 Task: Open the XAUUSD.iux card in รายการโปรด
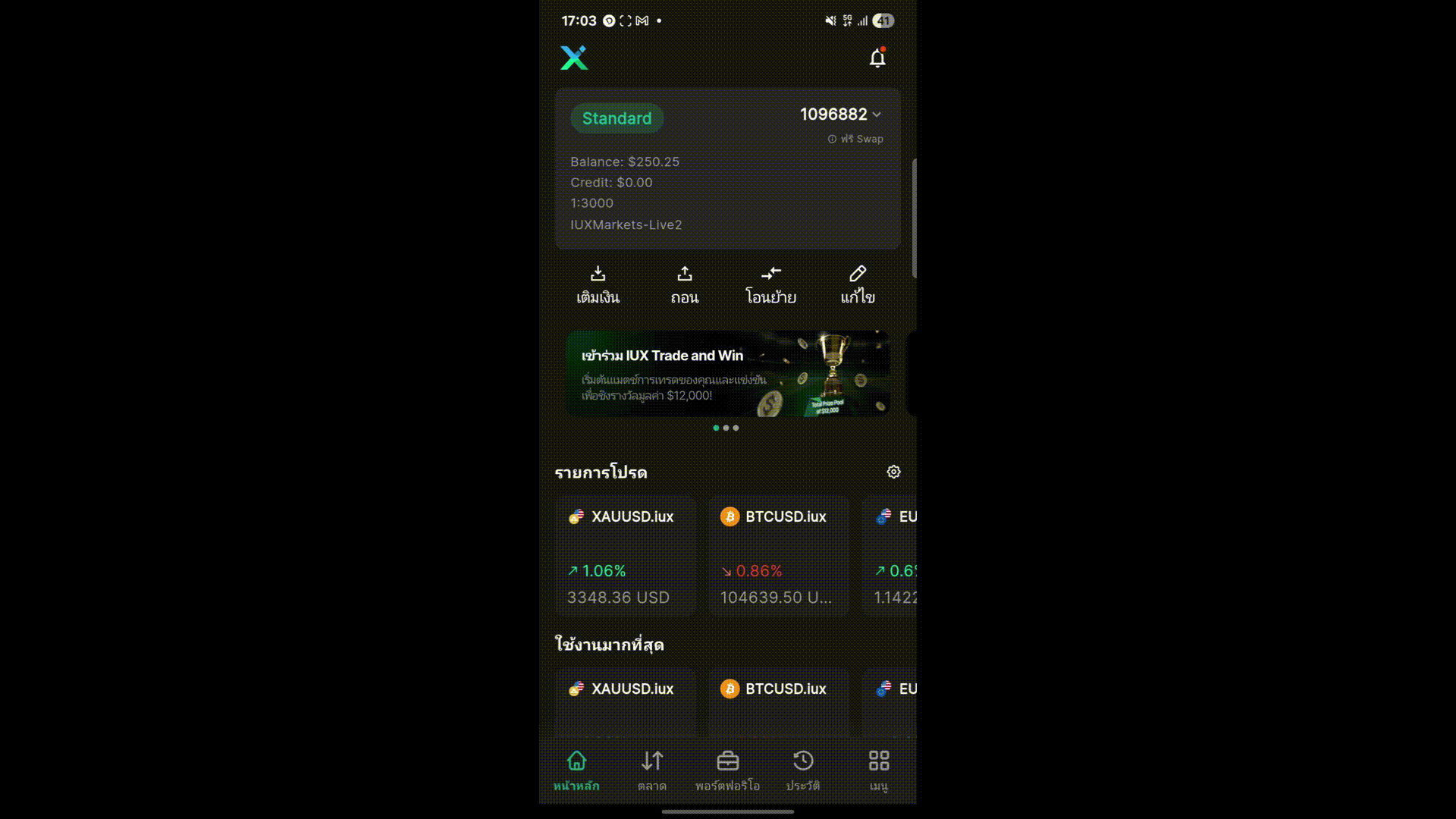[624, 556]
